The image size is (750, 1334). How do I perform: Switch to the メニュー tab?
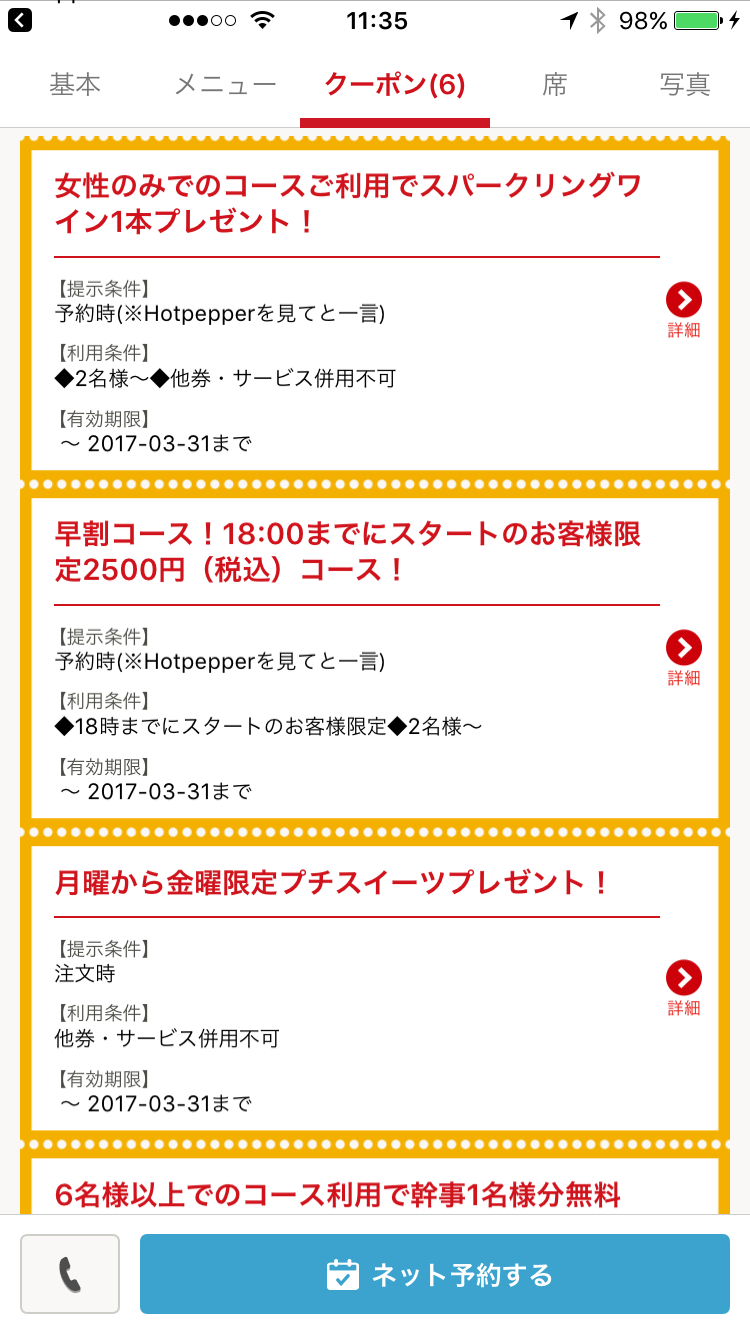(x=225, y=85)
